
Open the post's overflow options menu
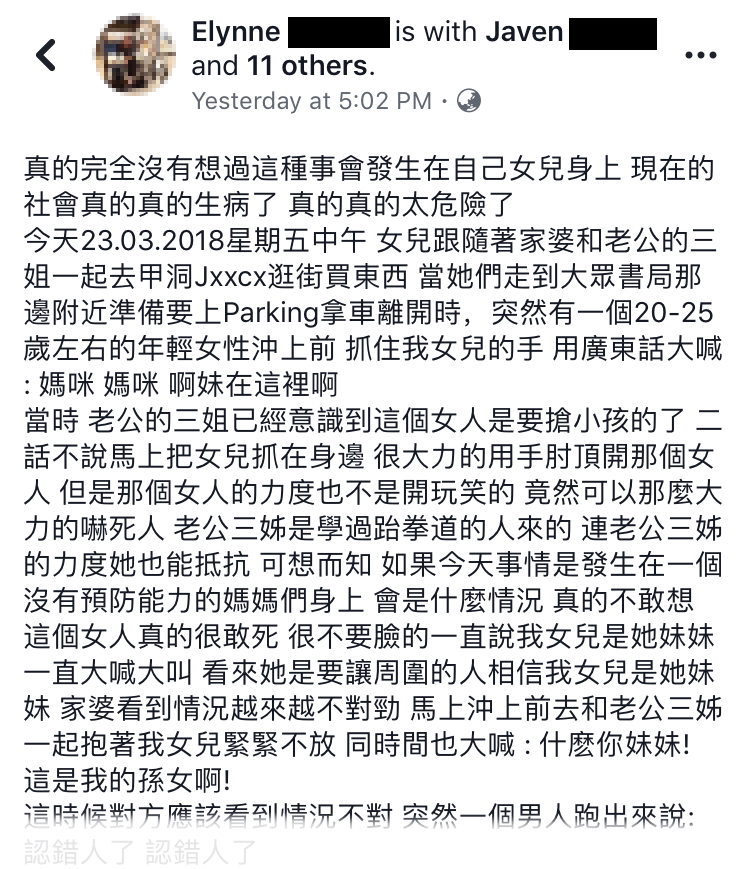[700, 55]
